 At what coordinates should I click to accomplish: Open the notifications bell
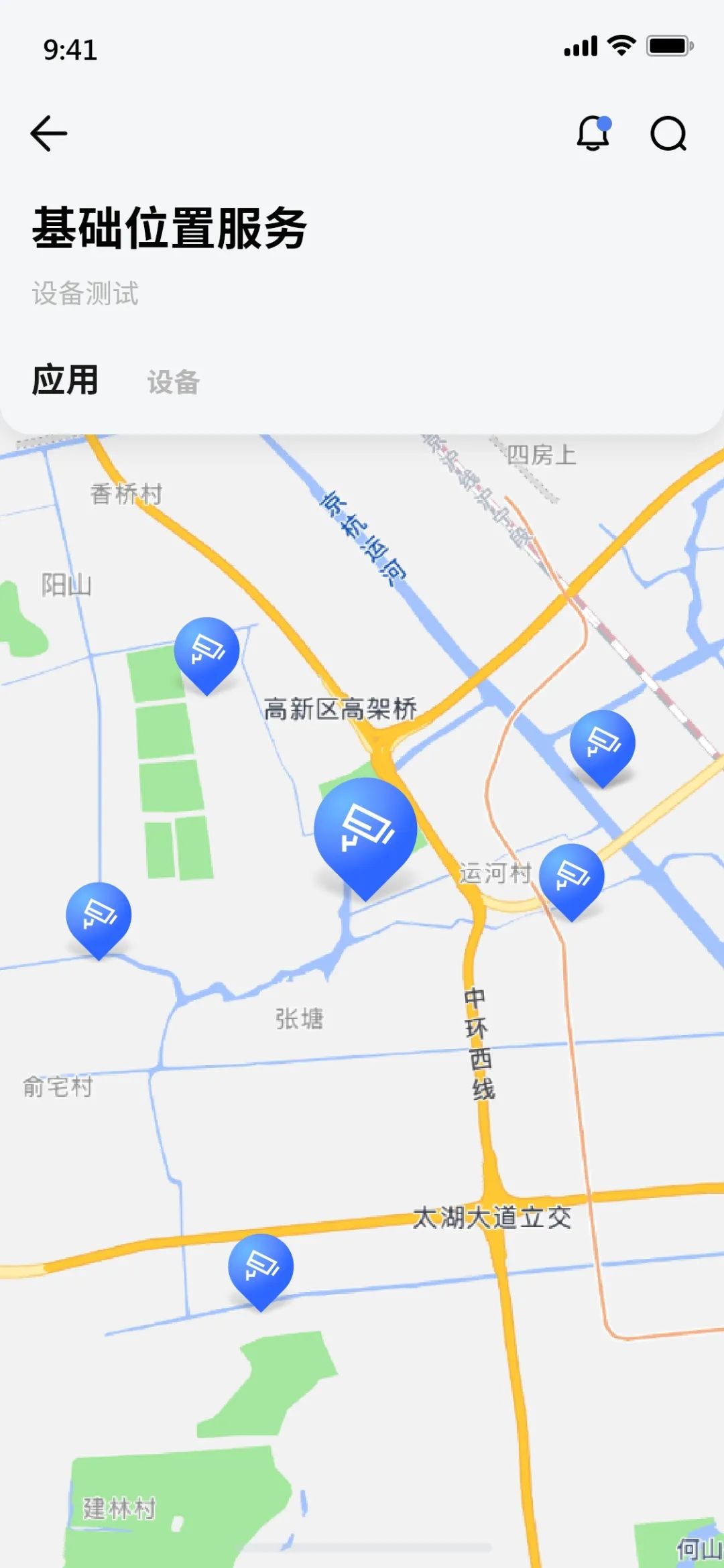[593, 133]
